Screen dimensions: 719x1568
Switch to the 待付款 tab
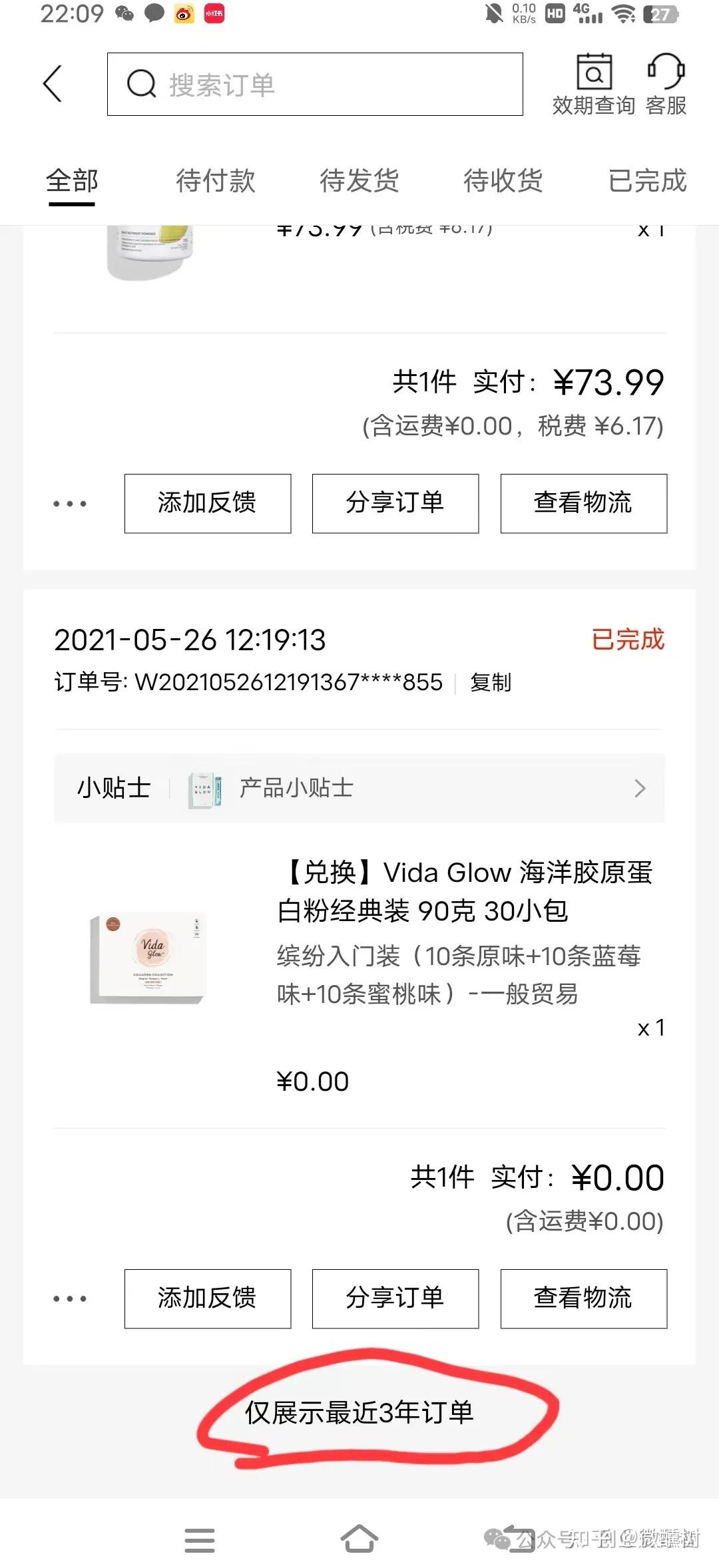tap(216, 181)
